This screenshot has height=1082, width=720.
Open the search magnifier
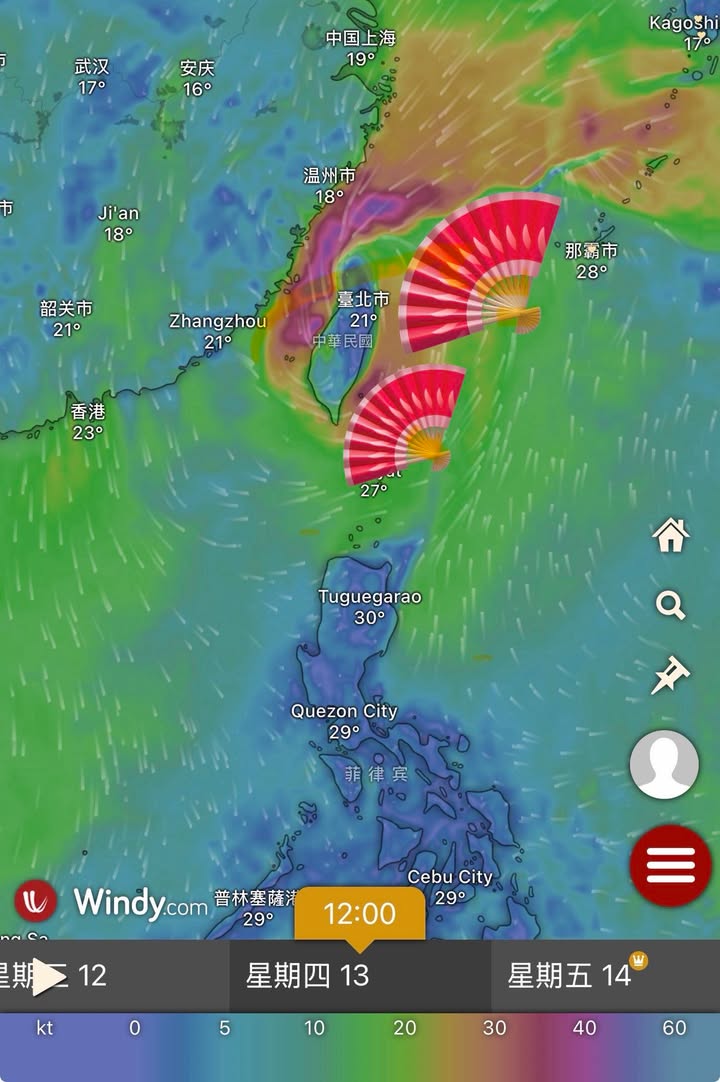click(x=670, y=605)
